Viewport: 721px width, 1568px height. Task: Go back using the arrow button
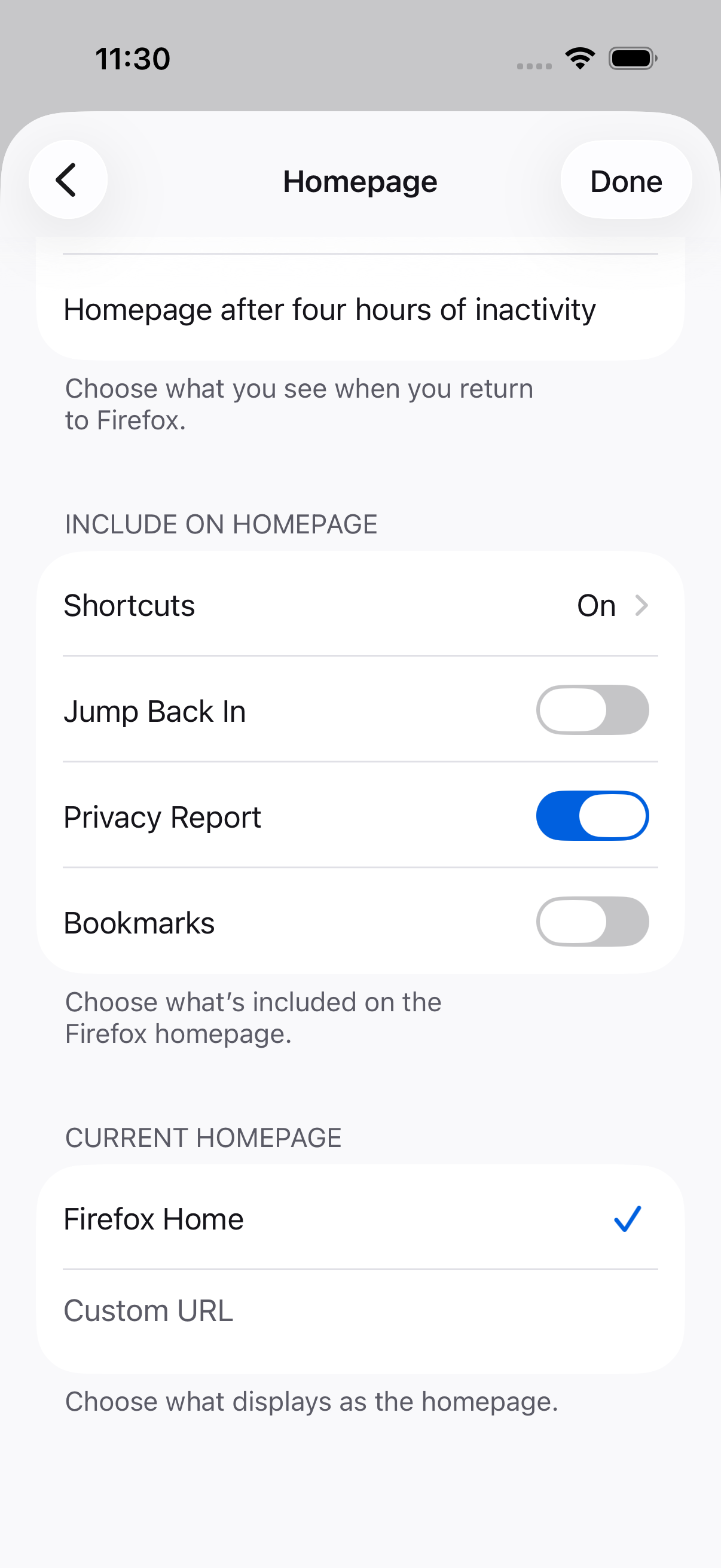[x=68, y=179]
